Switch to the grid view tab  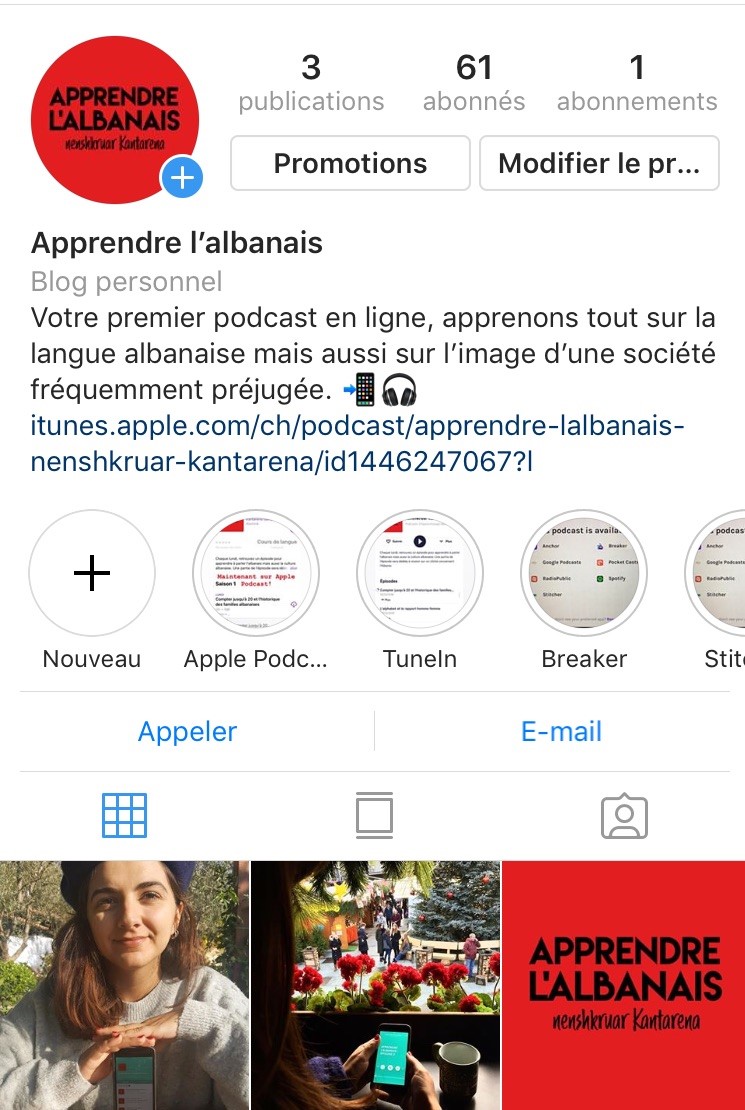click(x=124, y=816)
